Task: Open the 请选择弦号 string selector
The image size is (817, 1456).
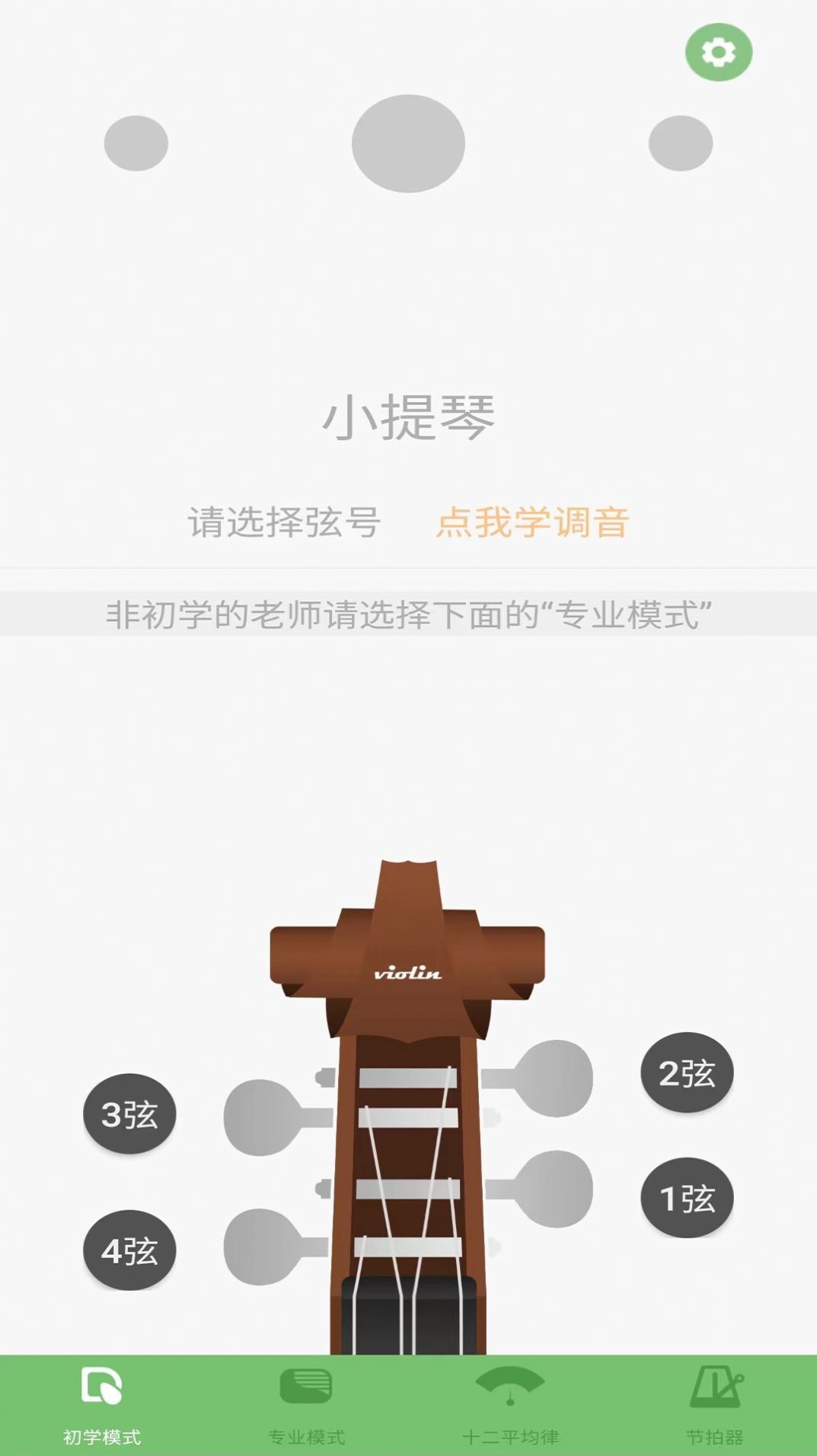Action: (x=286, y=521)
